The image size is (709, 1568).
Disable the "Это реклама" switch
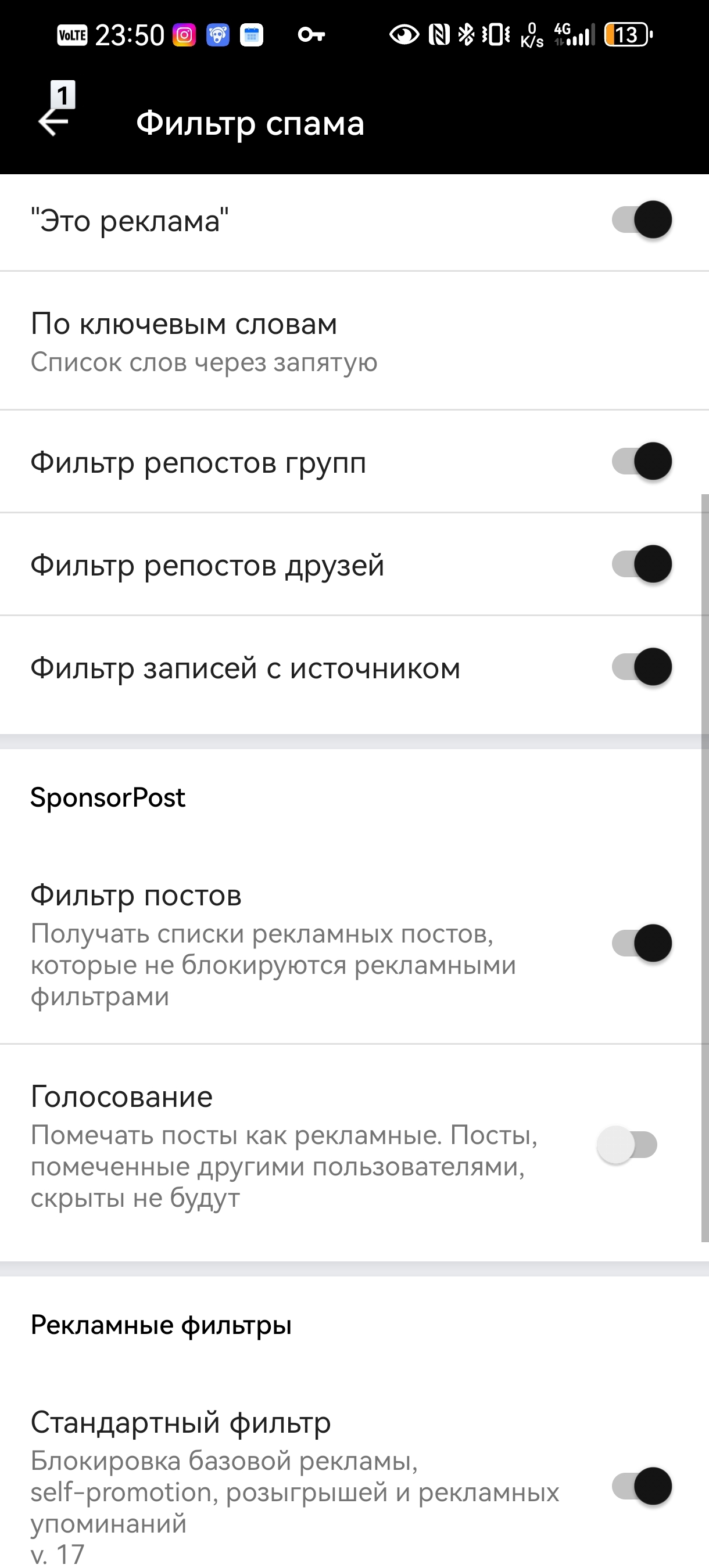[642, 220]
